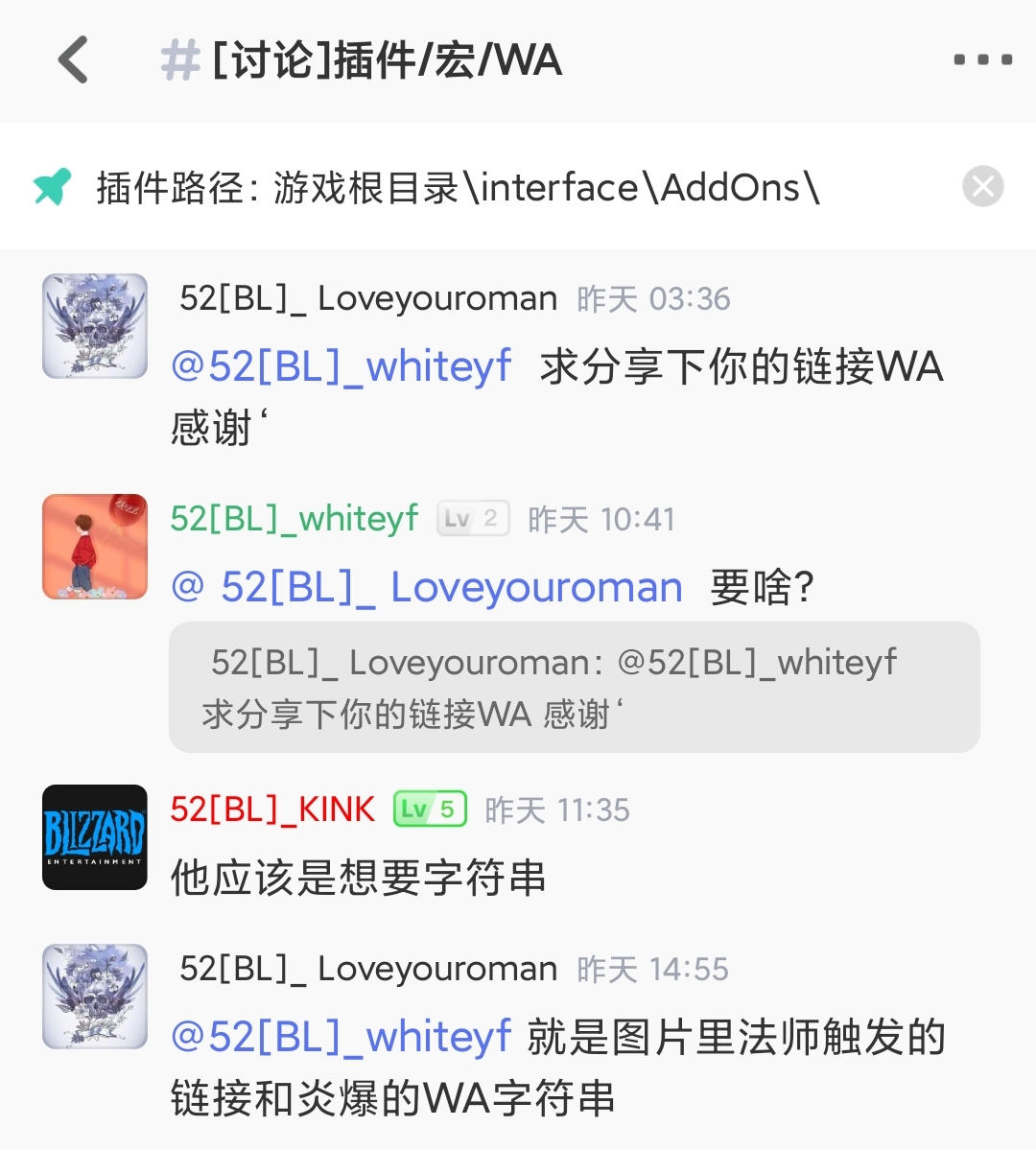Open username 52[BL]_whiteyf at 10:41

point(294,519)
